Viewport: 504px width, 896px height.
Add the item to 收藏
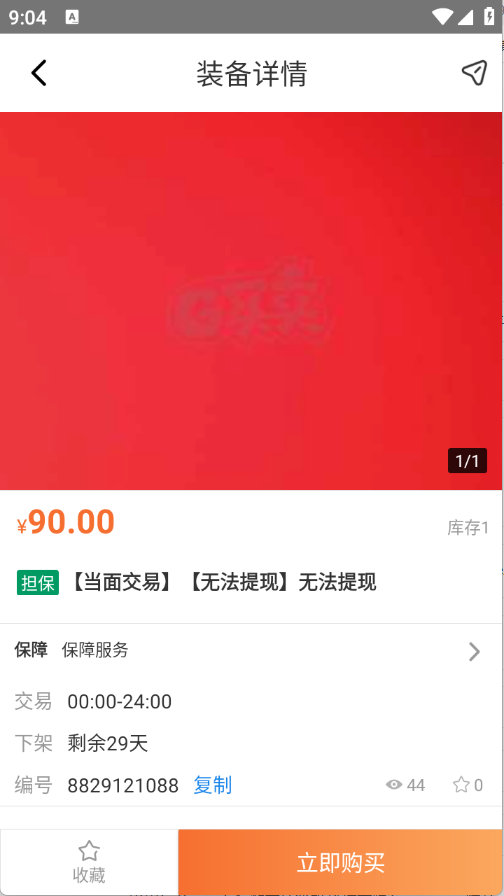[x=89, y=862]
